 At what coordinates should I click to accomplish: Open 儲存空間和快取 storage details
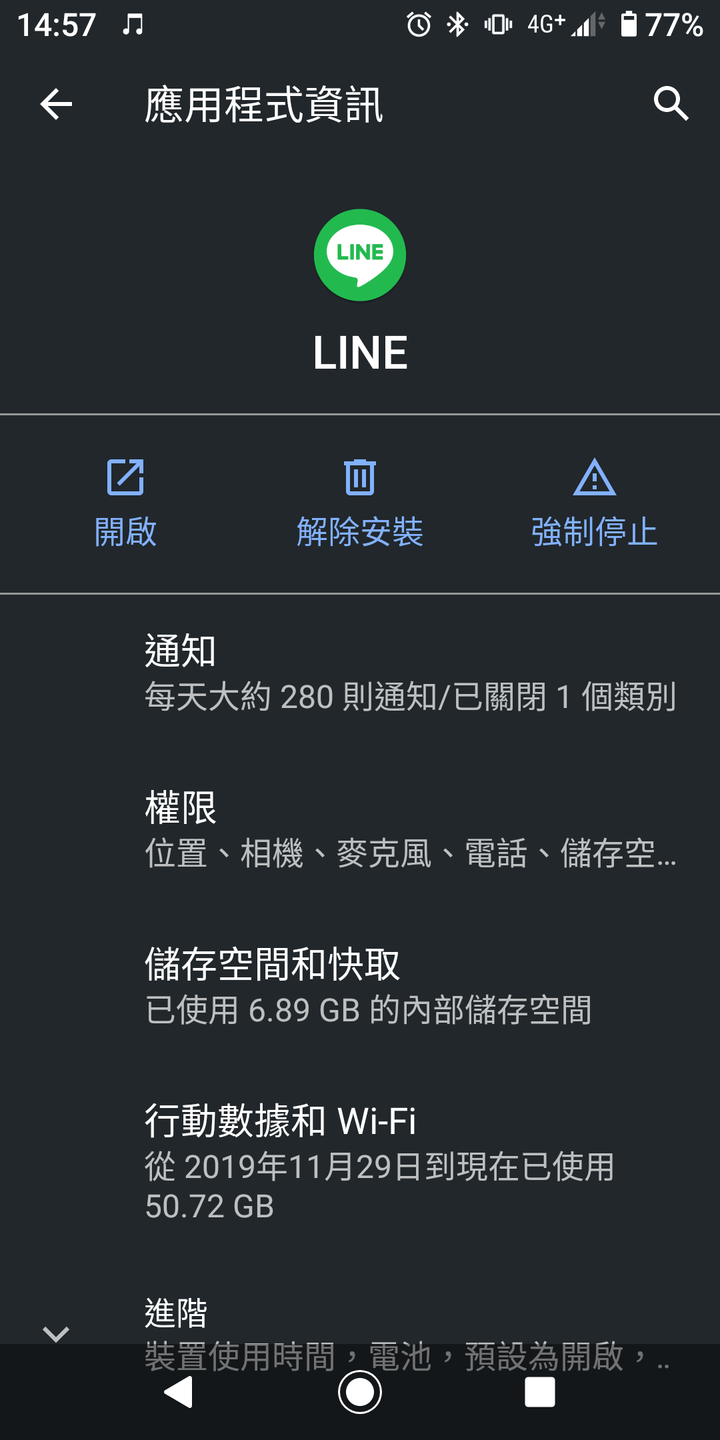[360, 987]
